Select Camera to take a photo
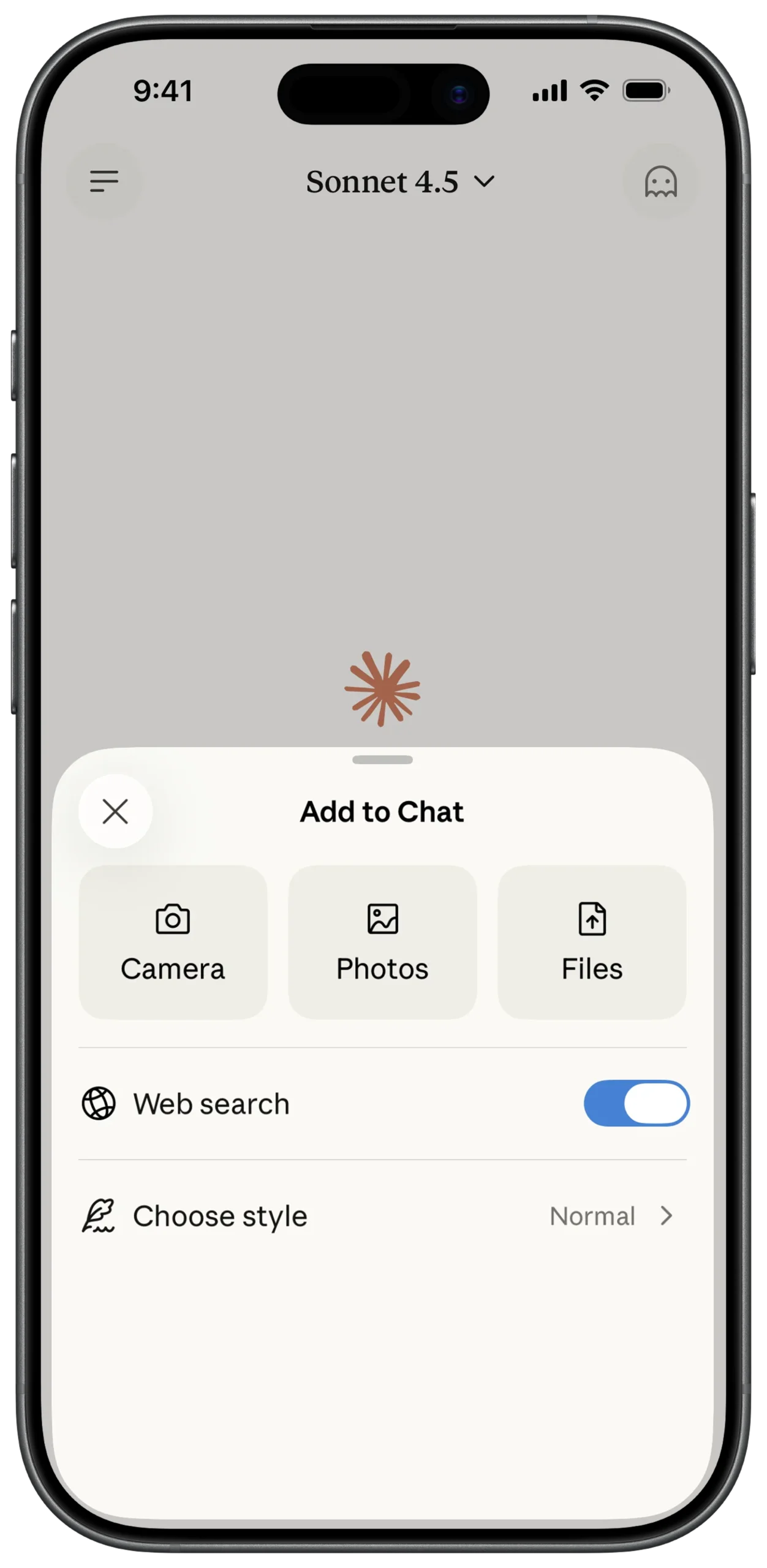Screen dimensions: 767x1568 (x=173, y=942)
